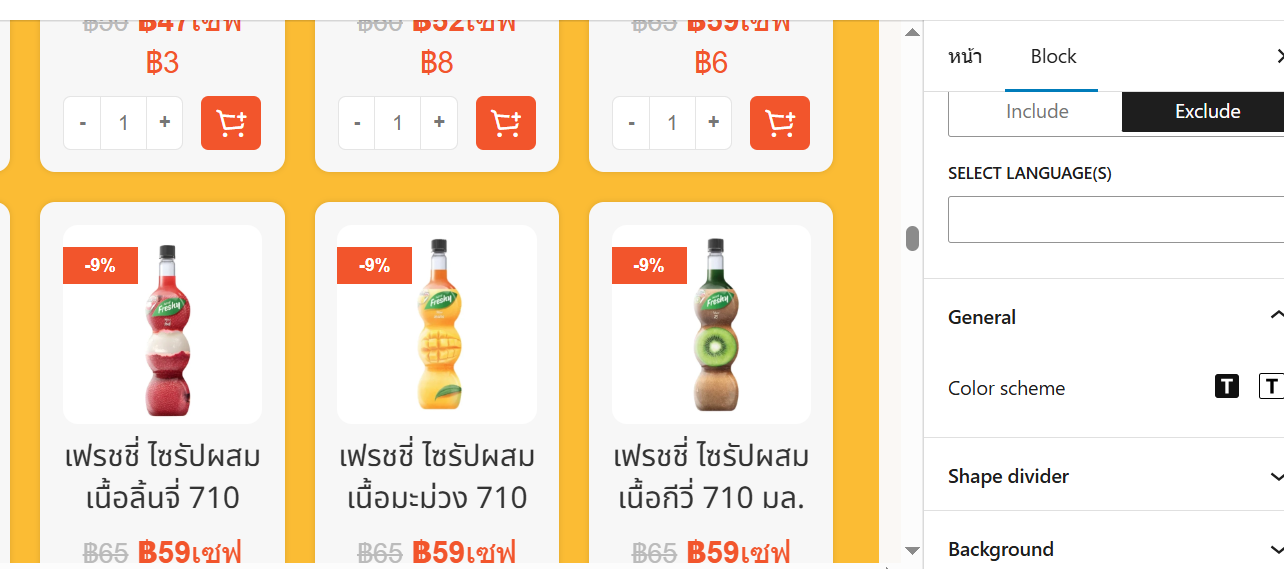Increase quantity for the ฿3 savings product
The image size is (1284, 569).
pos(164,123)
